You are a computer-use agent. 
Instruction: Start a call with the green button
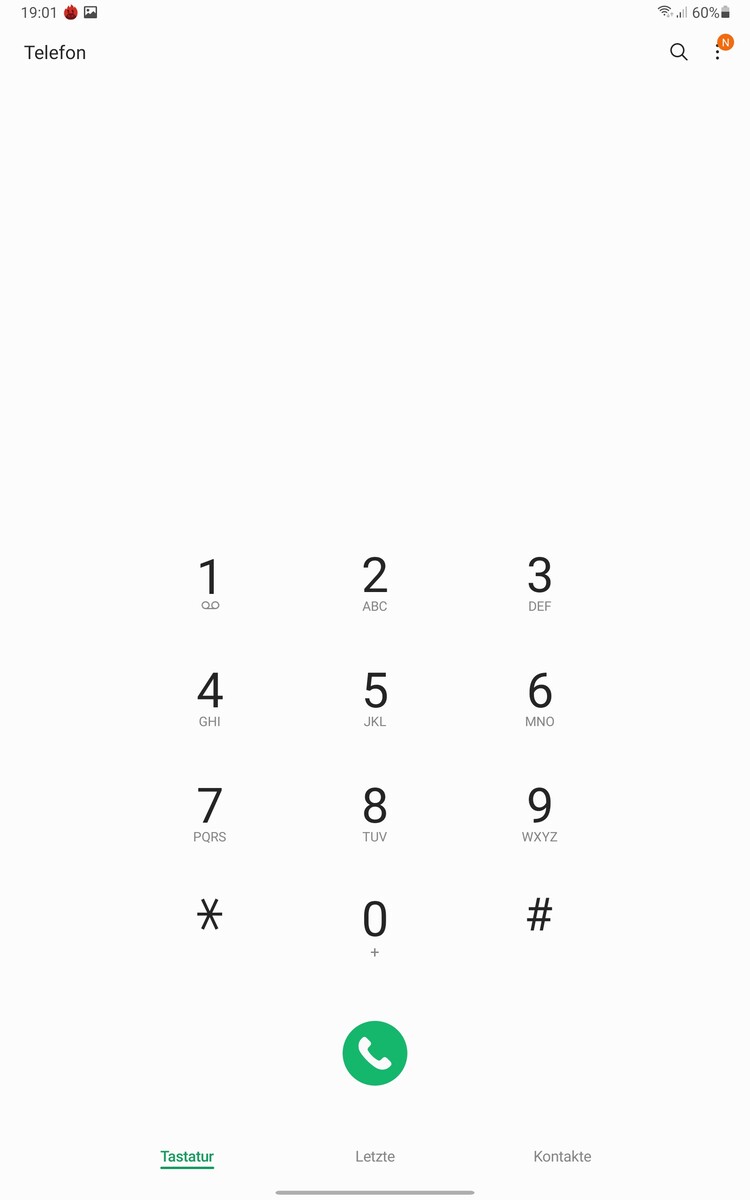point(375,1053)
